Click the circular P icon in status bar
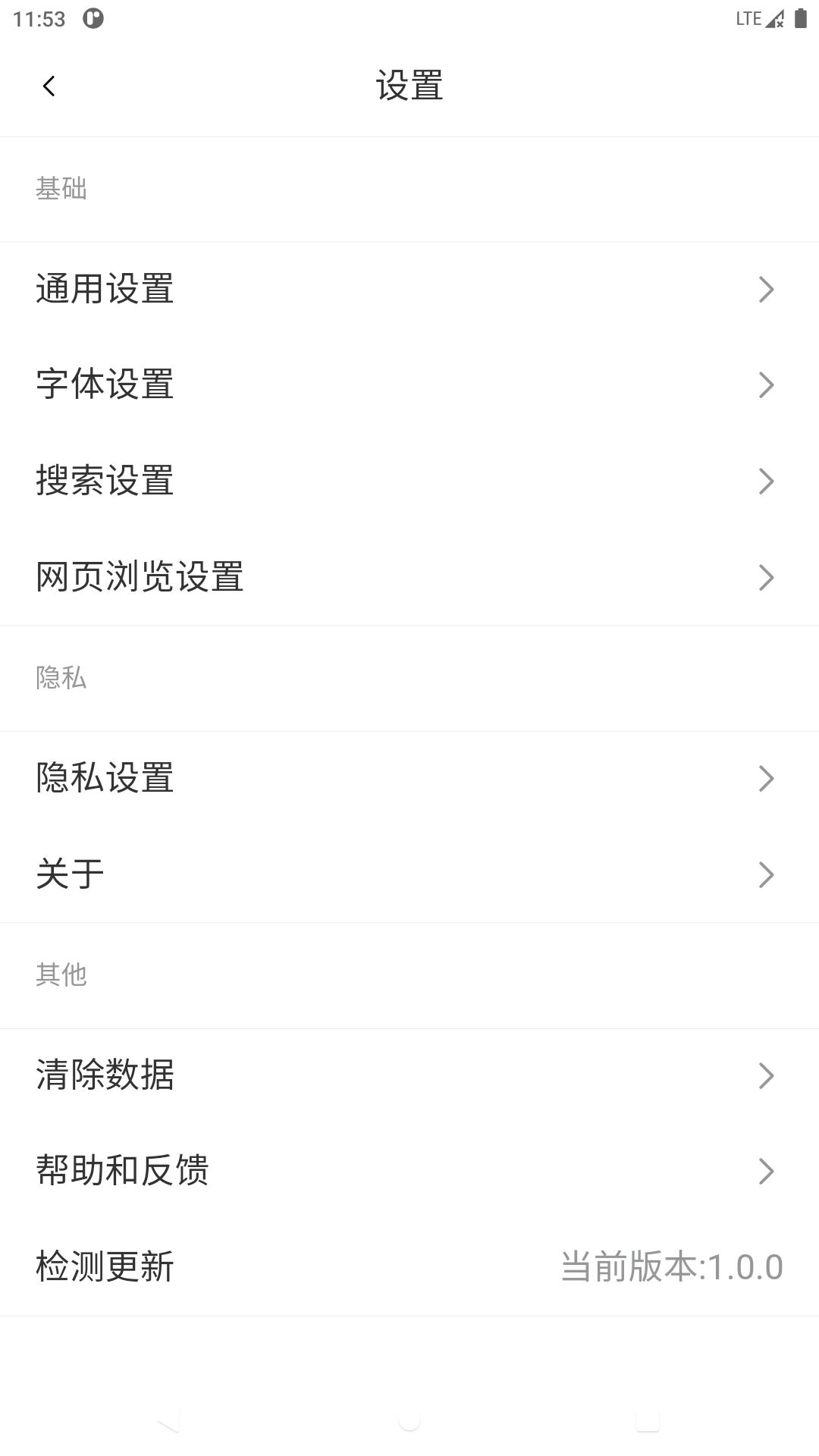The height and width of the screenshot is (1456, 819). (x=92, y=20)
